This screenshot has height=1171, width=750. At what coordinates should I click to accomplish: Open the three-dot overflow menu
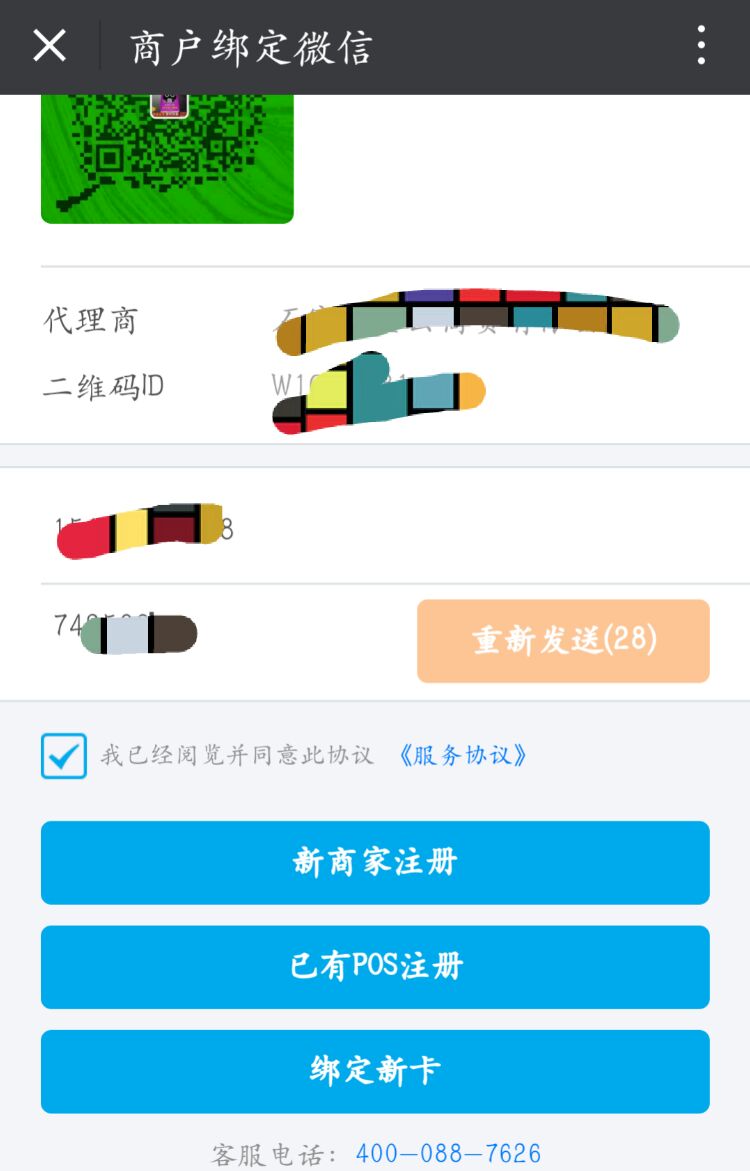tap(701, 46)
